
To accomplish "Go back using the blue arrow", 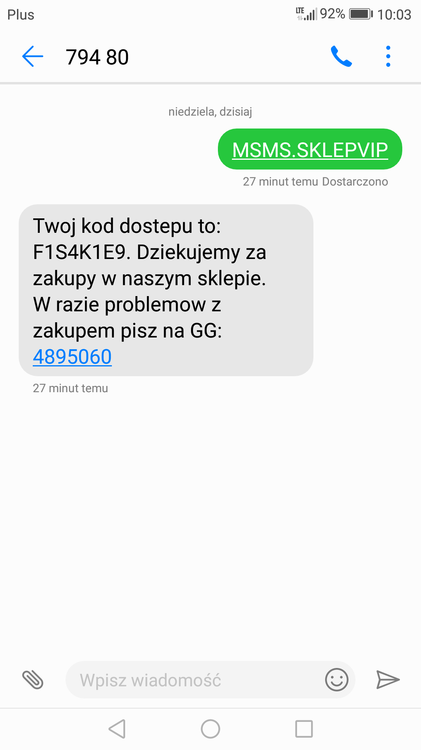I will click(x=33, y=57).
